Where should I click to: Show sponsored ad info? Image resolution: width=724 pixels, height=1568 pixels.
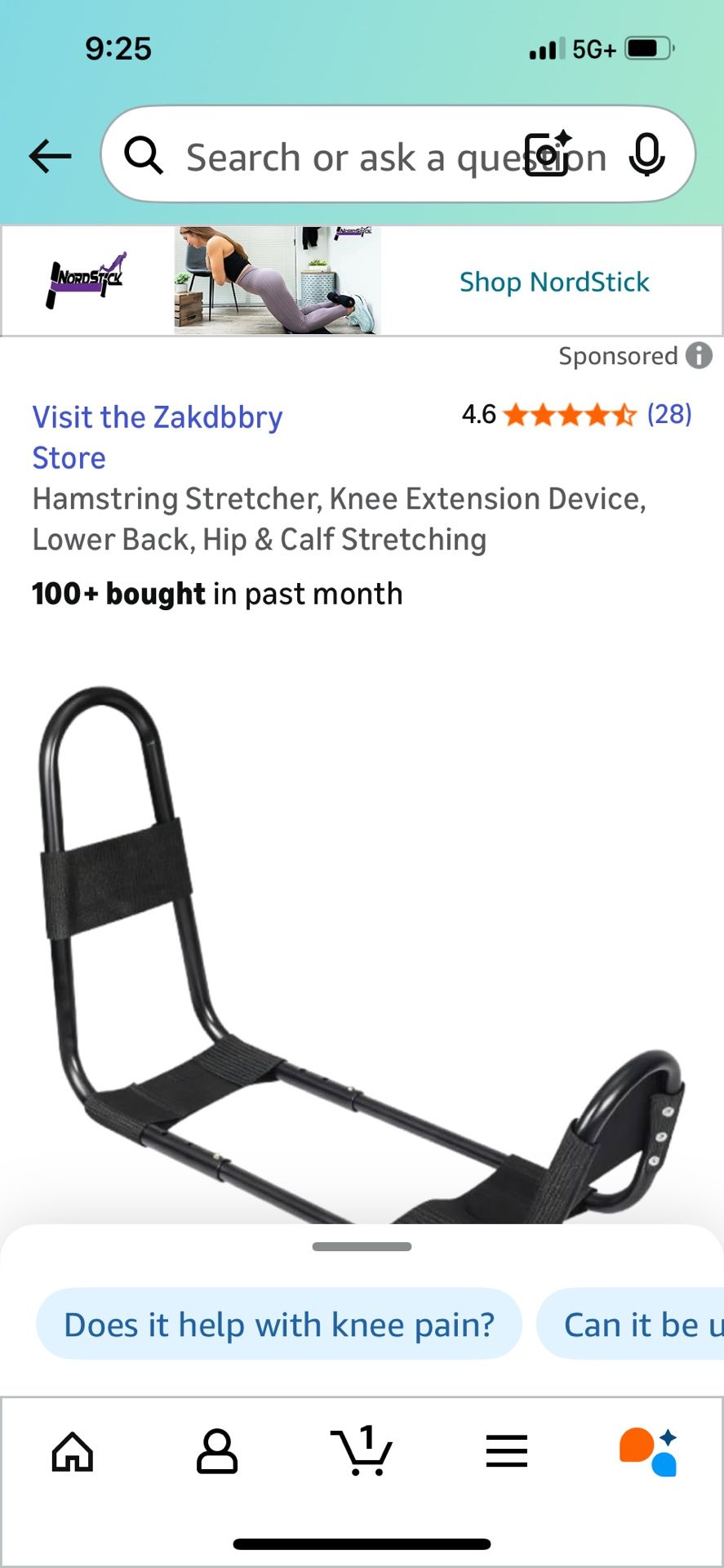pyautogui.click(x=699, y=356)
